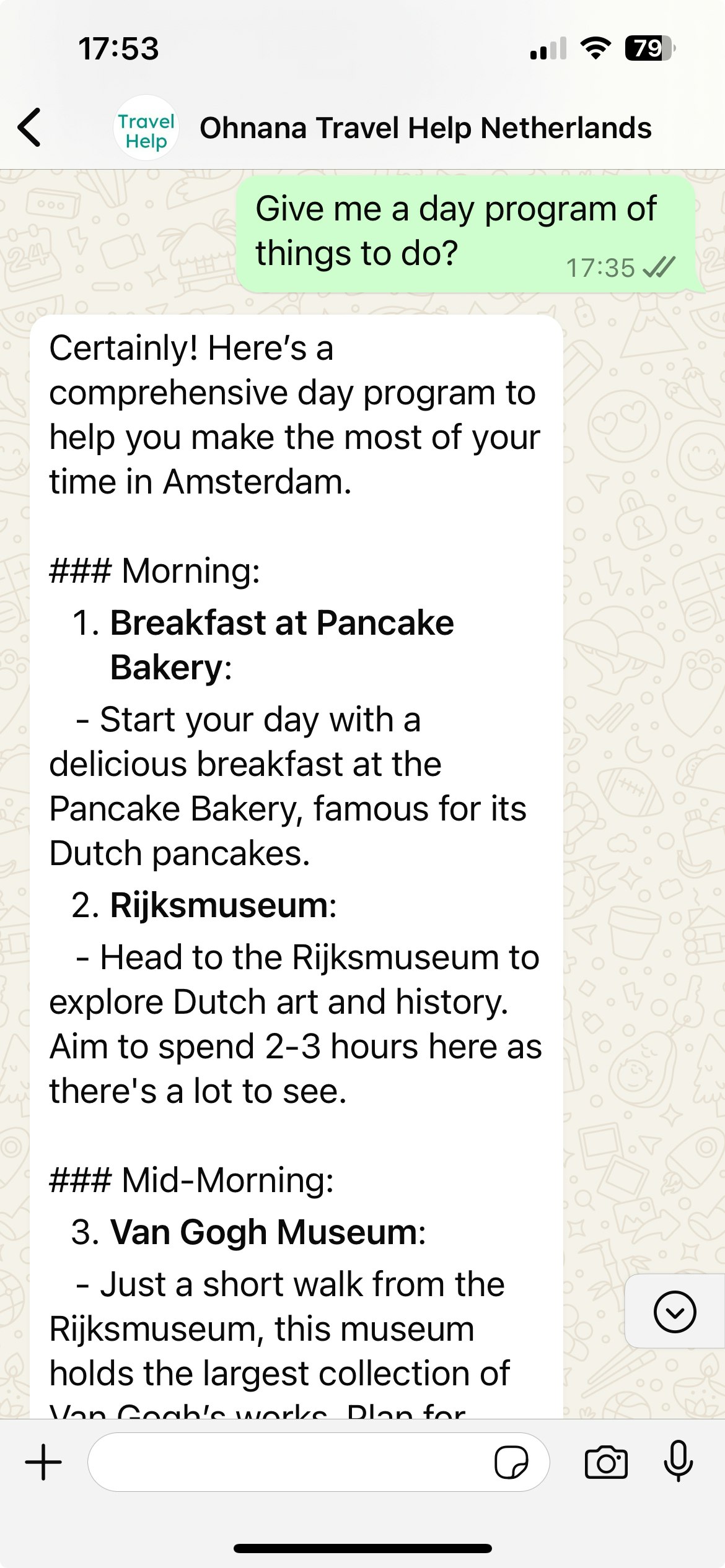Screen dimensions: 725x1568
Task: Jump to the latest message
Action: click(x=674, y=1312)
